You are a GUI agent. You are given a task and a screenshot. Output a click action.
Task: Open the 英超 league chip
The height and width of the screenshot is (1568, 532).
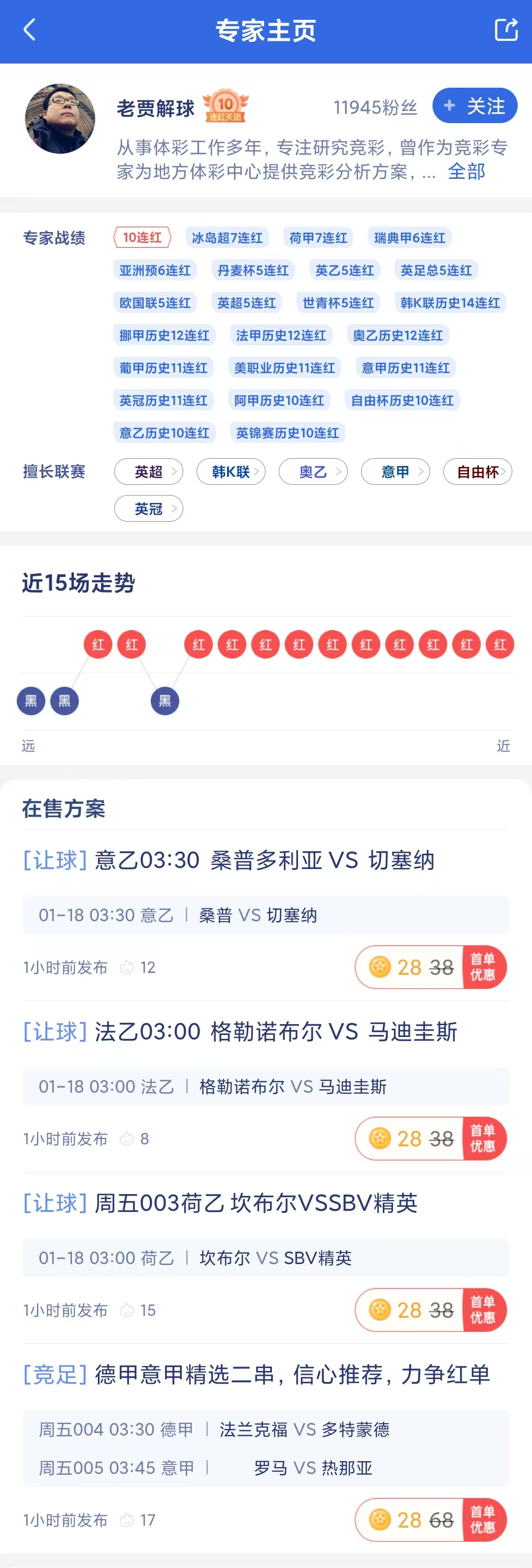149,472
